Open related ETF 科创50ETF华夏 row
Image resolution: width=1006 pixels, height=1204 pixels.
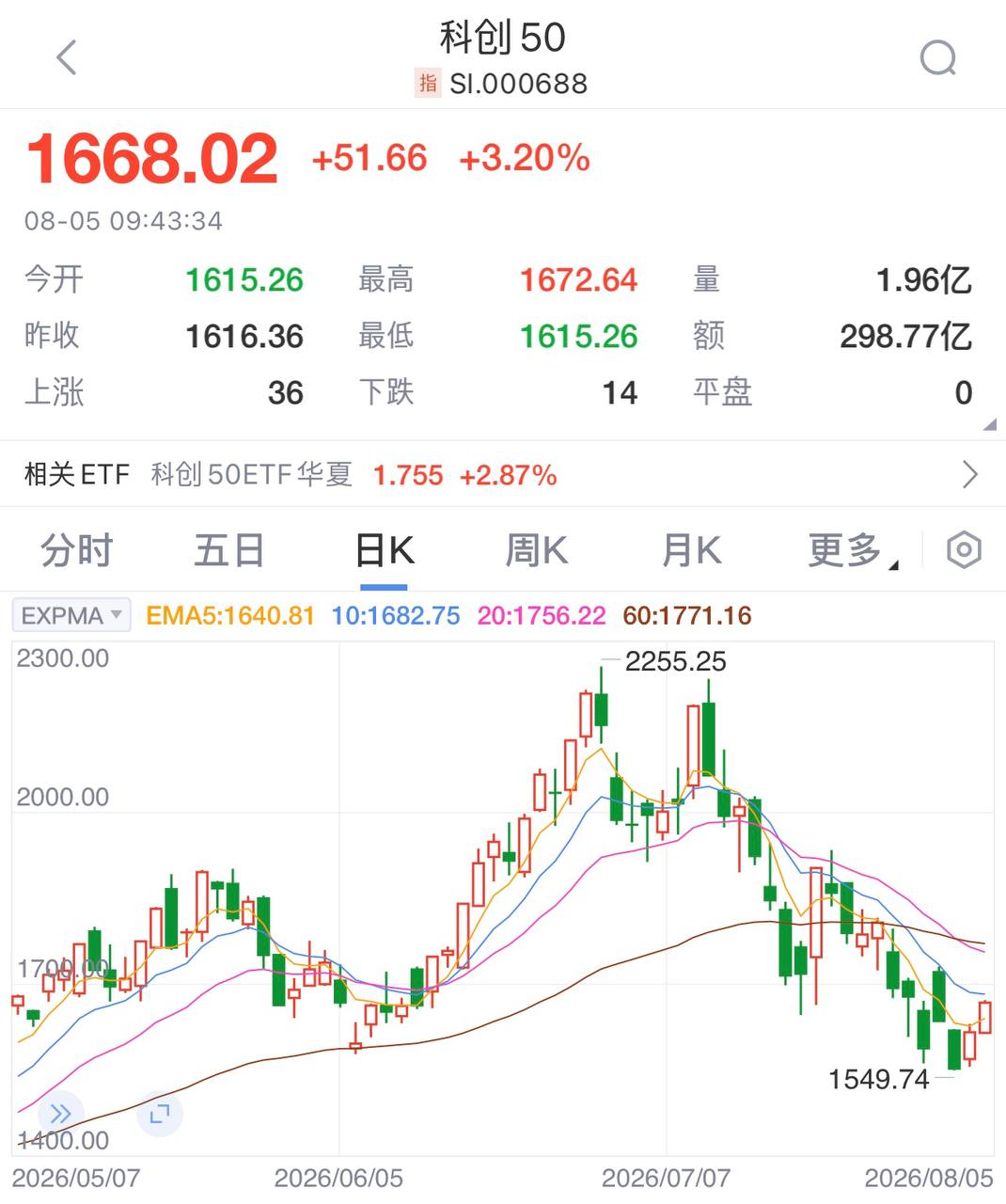503,475
